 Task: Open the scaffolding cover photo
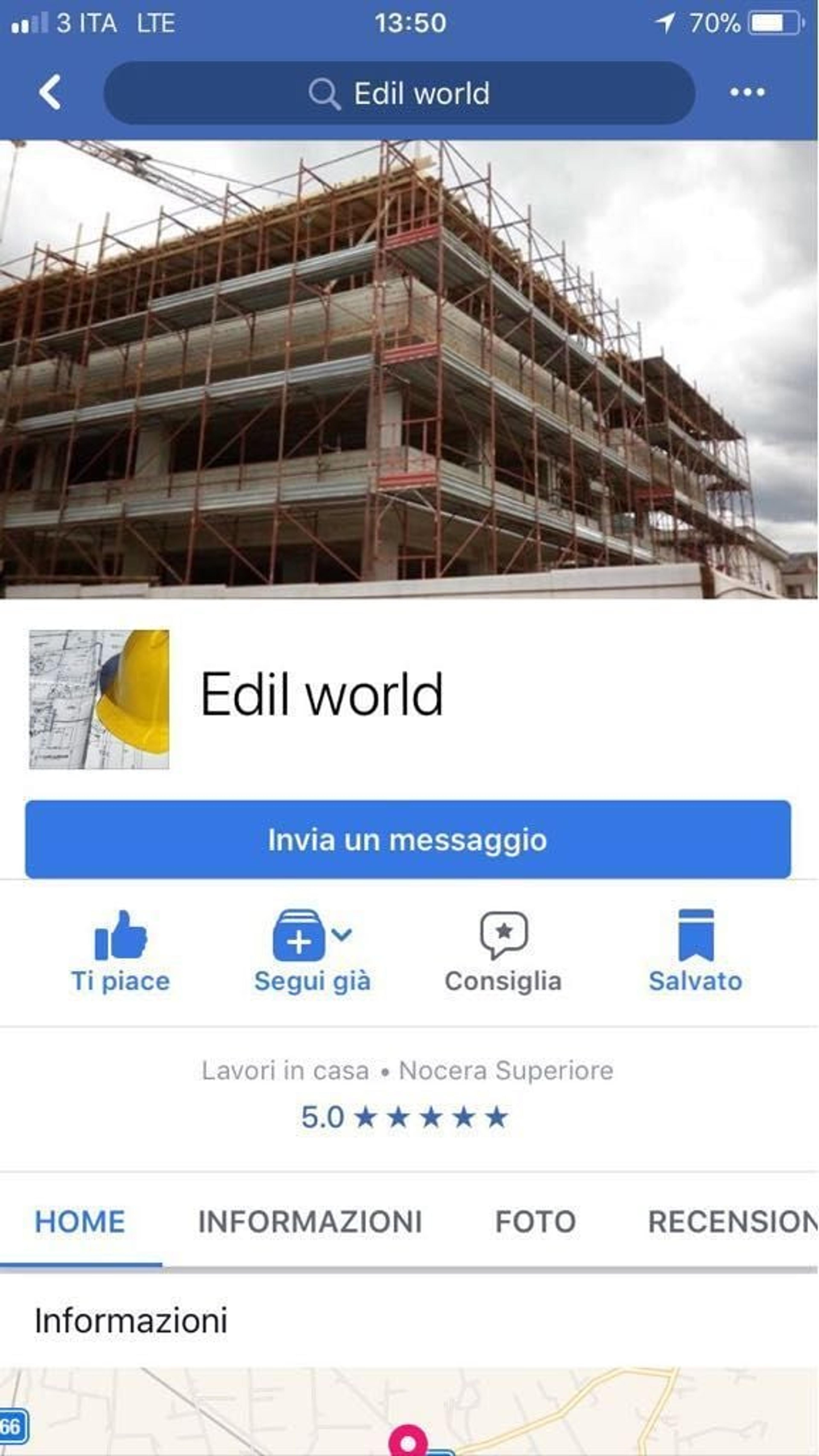(409, 369)
